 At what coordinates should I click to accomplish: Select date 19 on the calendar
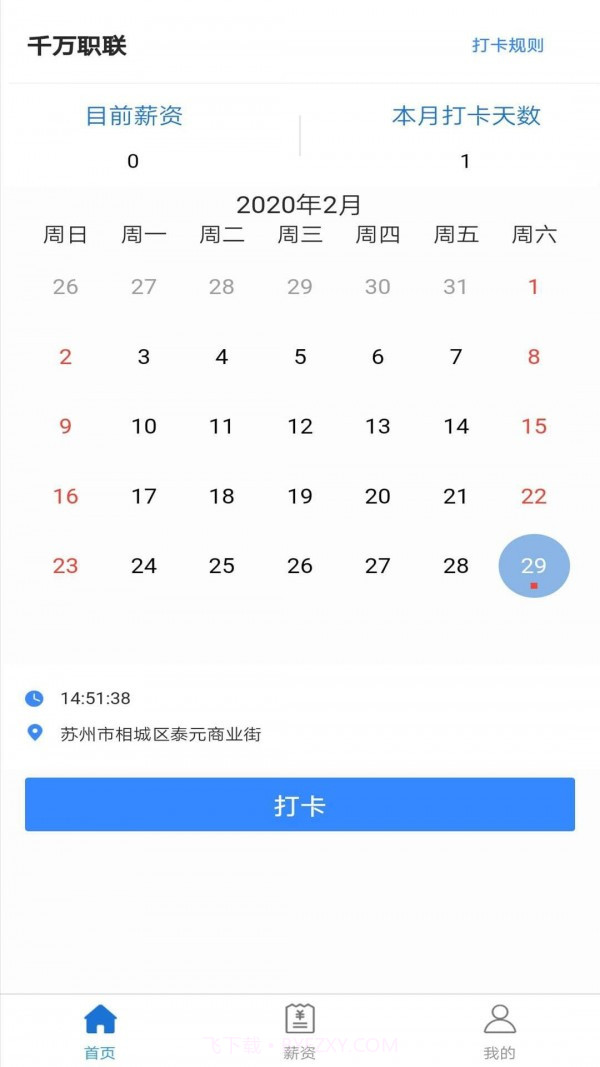tap(300, 496)
